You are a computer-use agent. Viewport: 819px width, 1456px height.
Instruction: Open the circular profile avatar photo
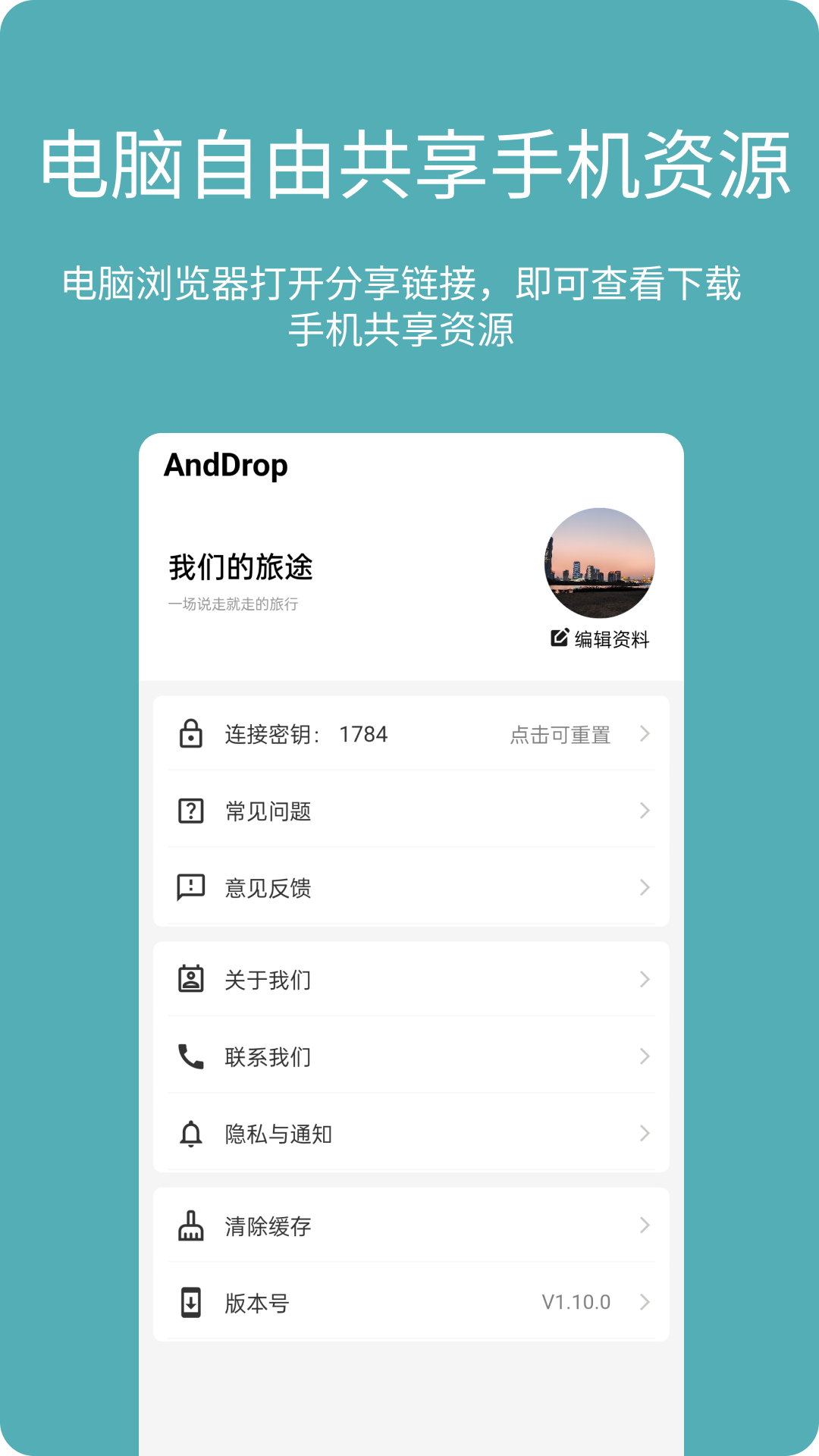tap(598, 563)
